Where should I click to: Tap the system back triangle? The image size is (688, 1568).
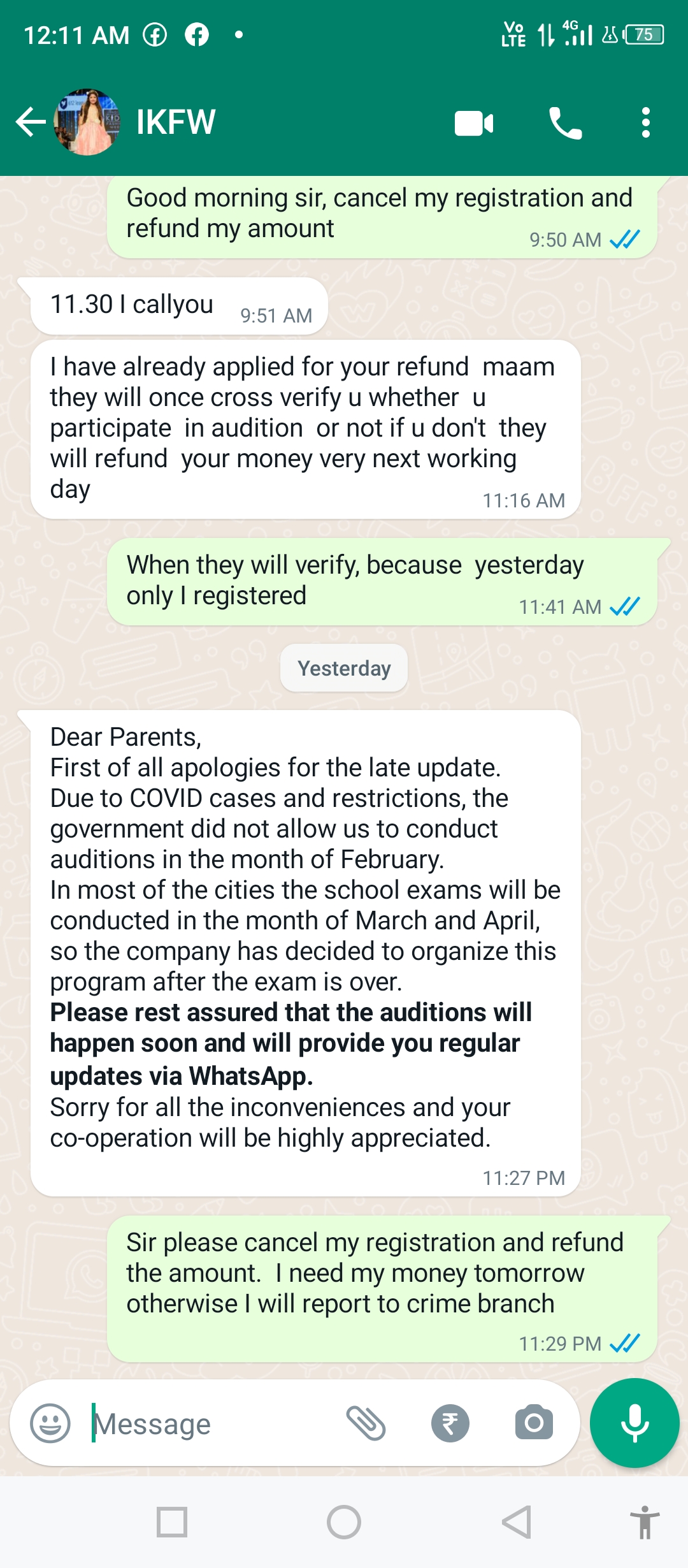(x=517, y=1522)
